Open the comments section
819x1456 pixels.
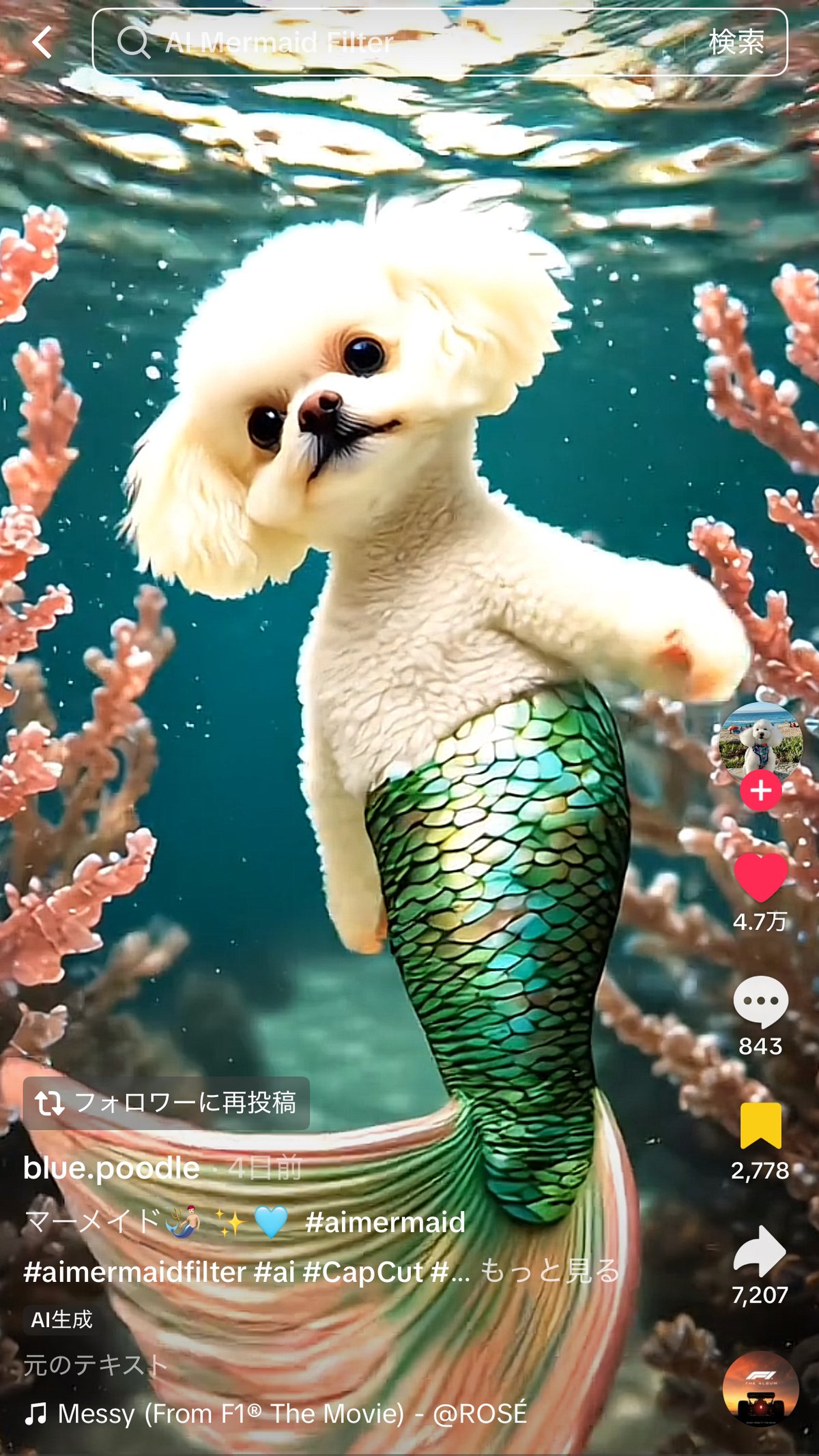click(x=760, y=1001)
